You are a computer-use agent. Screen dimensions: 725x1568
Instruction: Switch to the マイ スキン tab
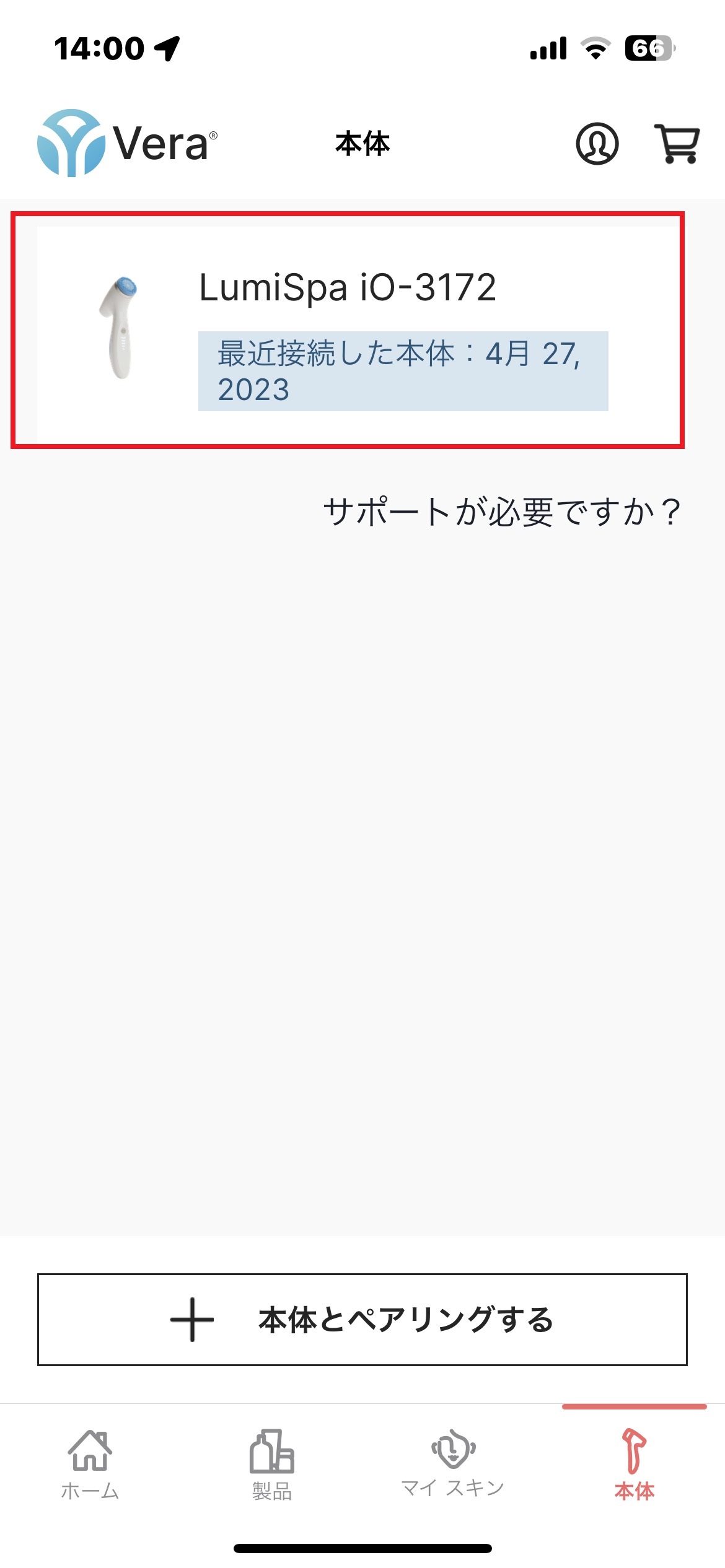tap(453, 1463)
